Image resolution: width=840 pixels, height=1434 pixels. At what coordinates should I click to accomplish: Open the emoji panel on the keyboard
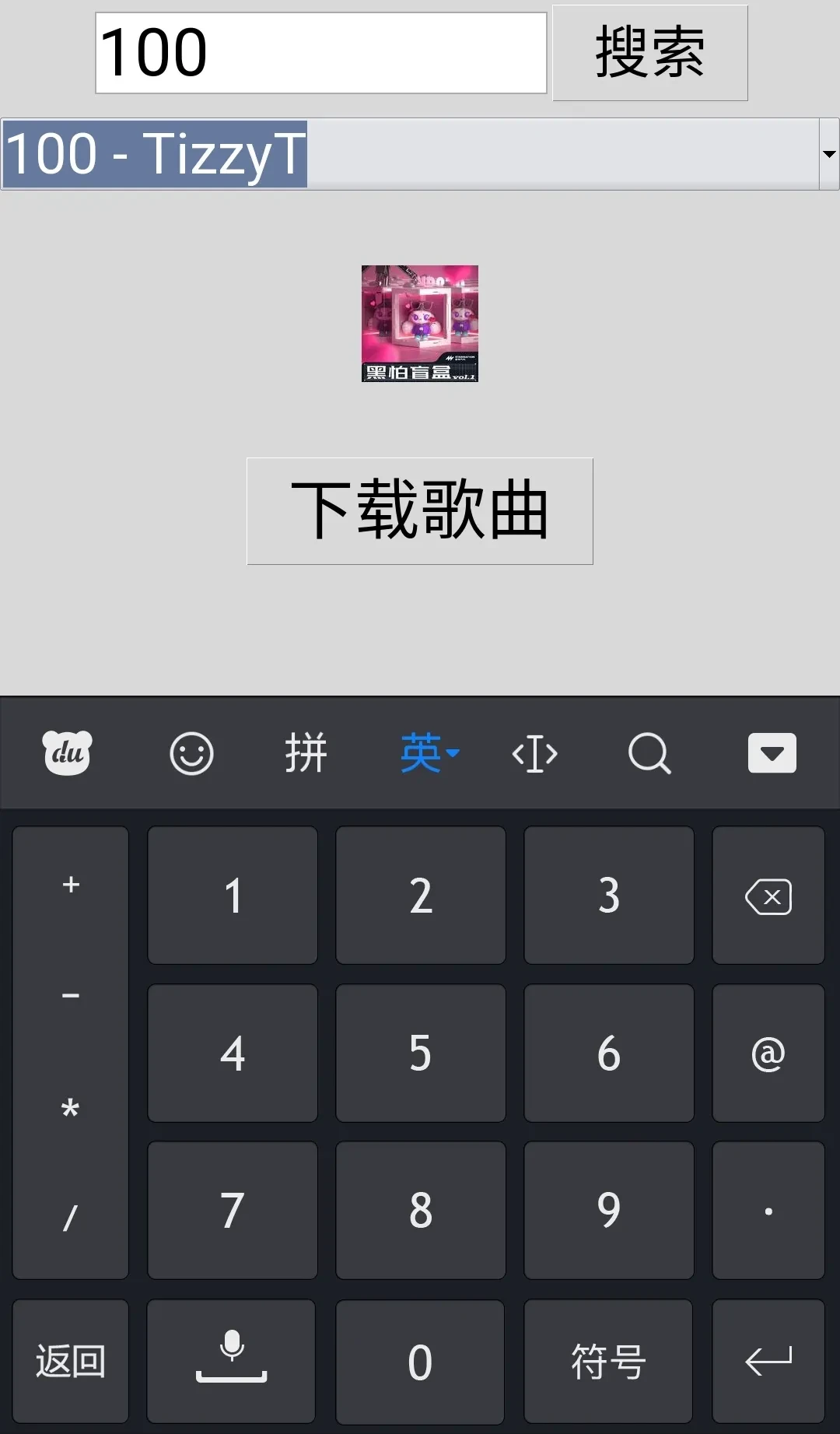coord(191,753)
